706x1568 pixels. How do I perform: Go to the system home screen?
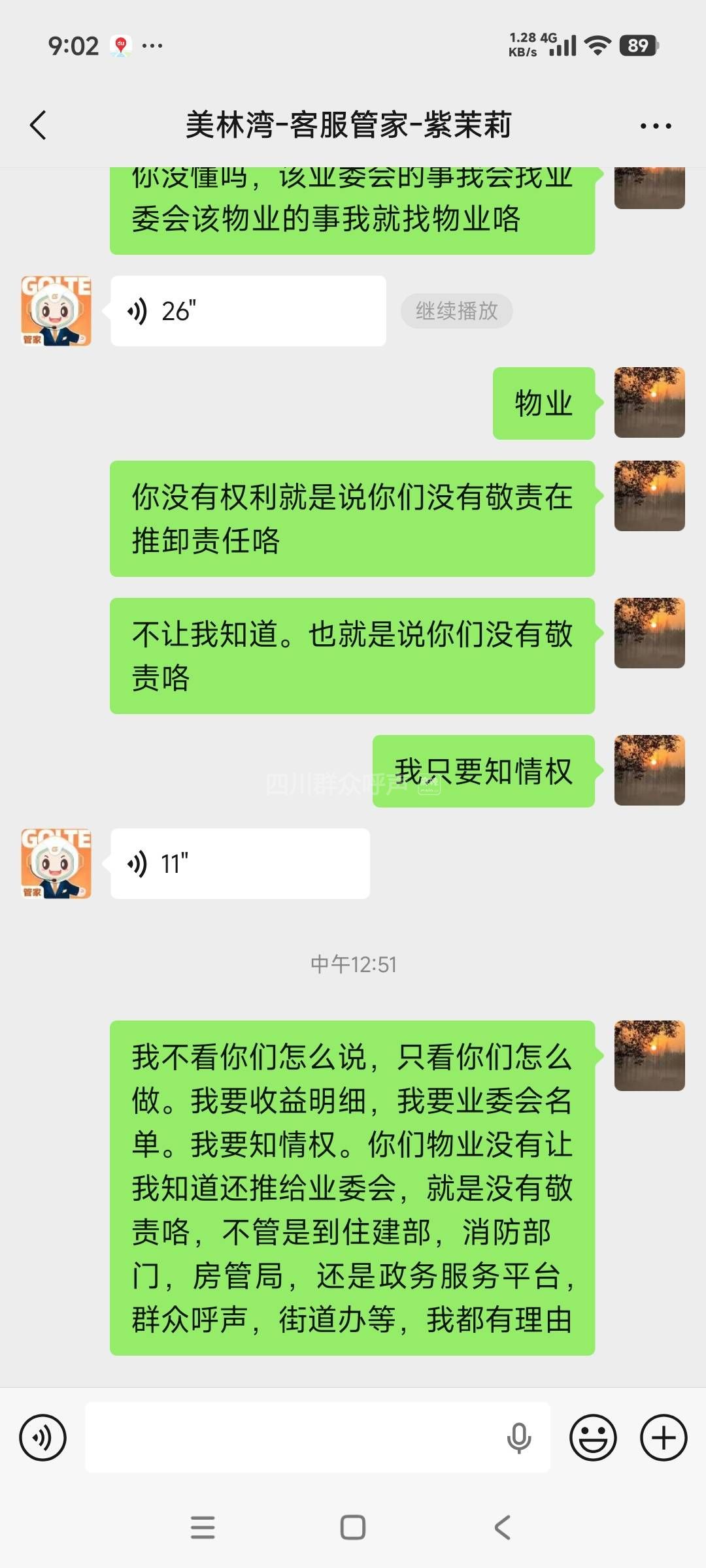(x=353, y=1527)
